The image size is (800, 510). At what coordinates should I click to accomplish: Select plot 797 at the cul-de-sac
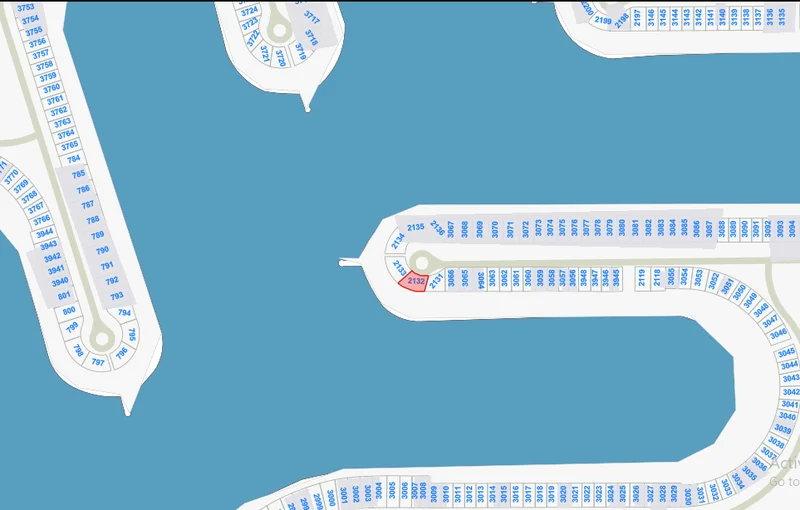(x=98, y=362)
